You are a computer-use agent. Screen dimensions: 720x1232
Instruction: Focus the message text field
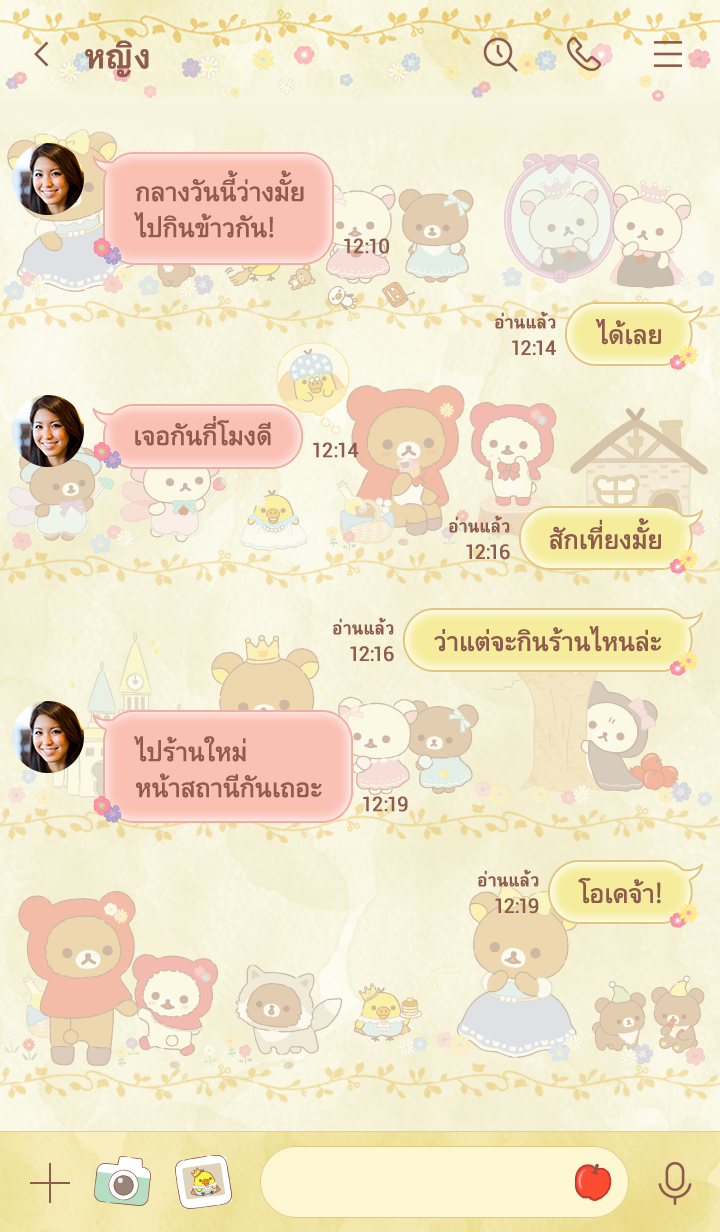[415, 1182]
